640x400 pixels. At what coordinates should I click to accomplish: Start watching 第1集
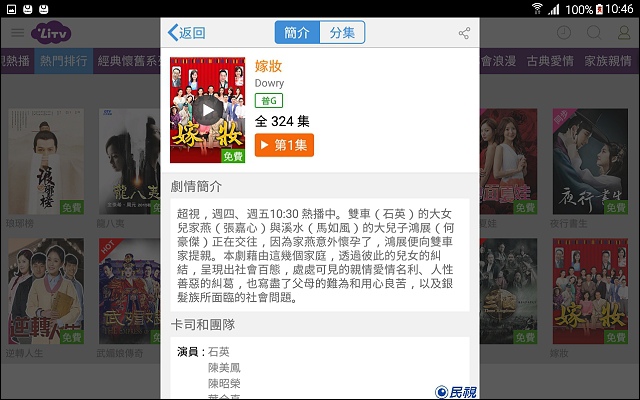pyautogui.click(x=284, y=145)
